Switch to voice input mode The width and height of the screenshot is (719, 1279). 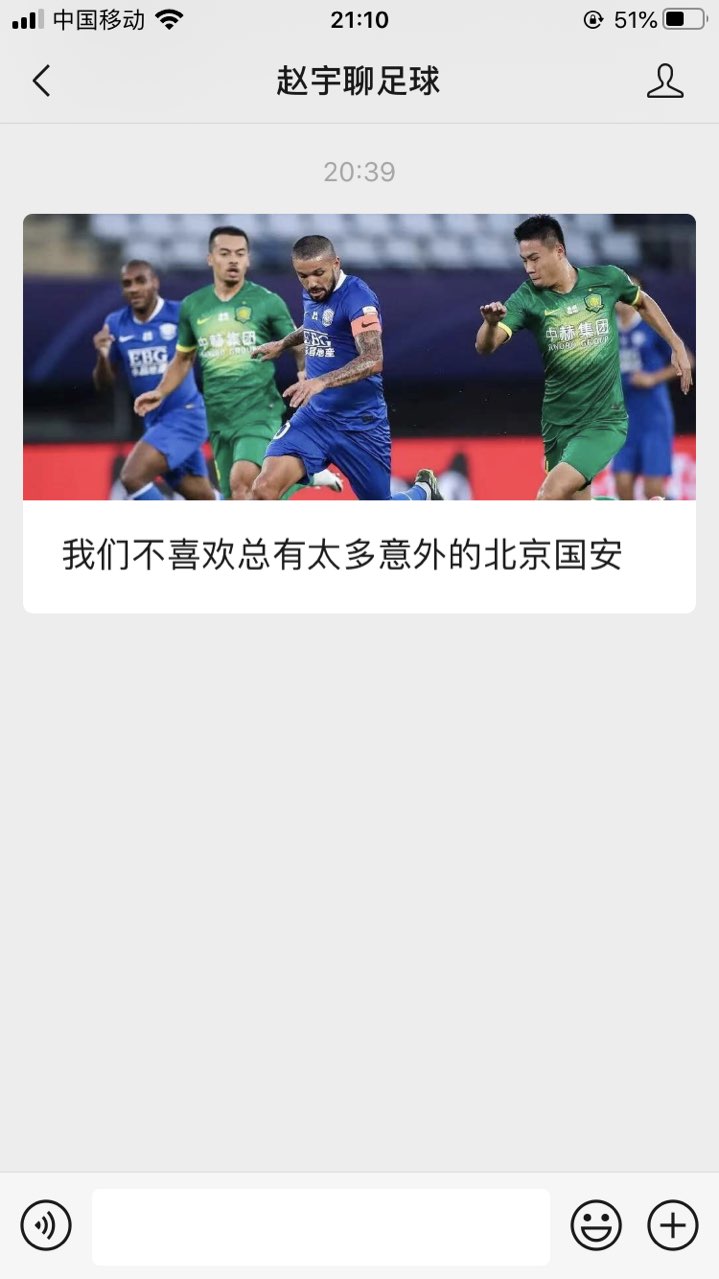click(x=46, y=1225)
